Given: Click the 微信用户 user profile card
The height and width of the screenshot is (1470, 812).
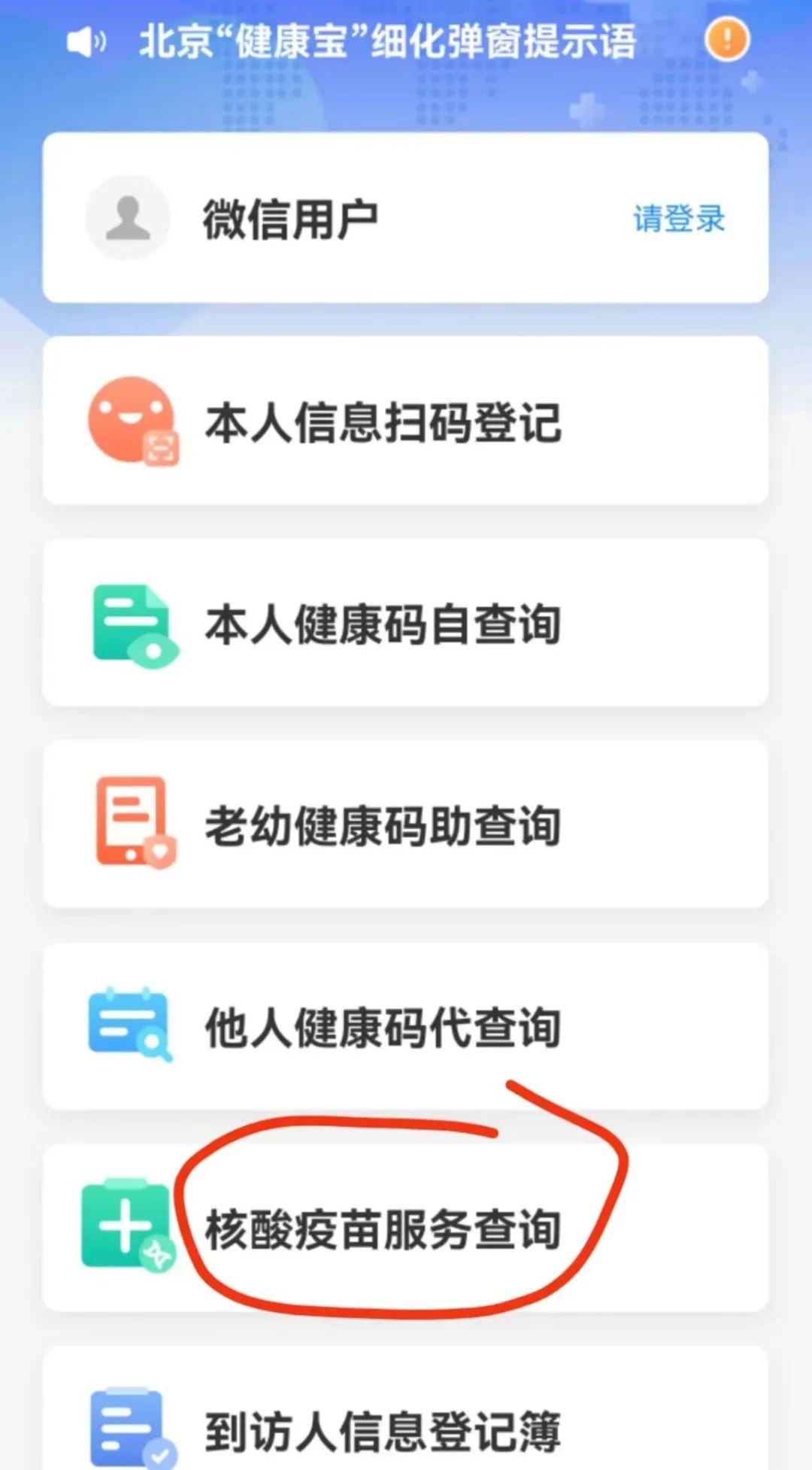Looking at the screenshot, I should click(406, 218).
